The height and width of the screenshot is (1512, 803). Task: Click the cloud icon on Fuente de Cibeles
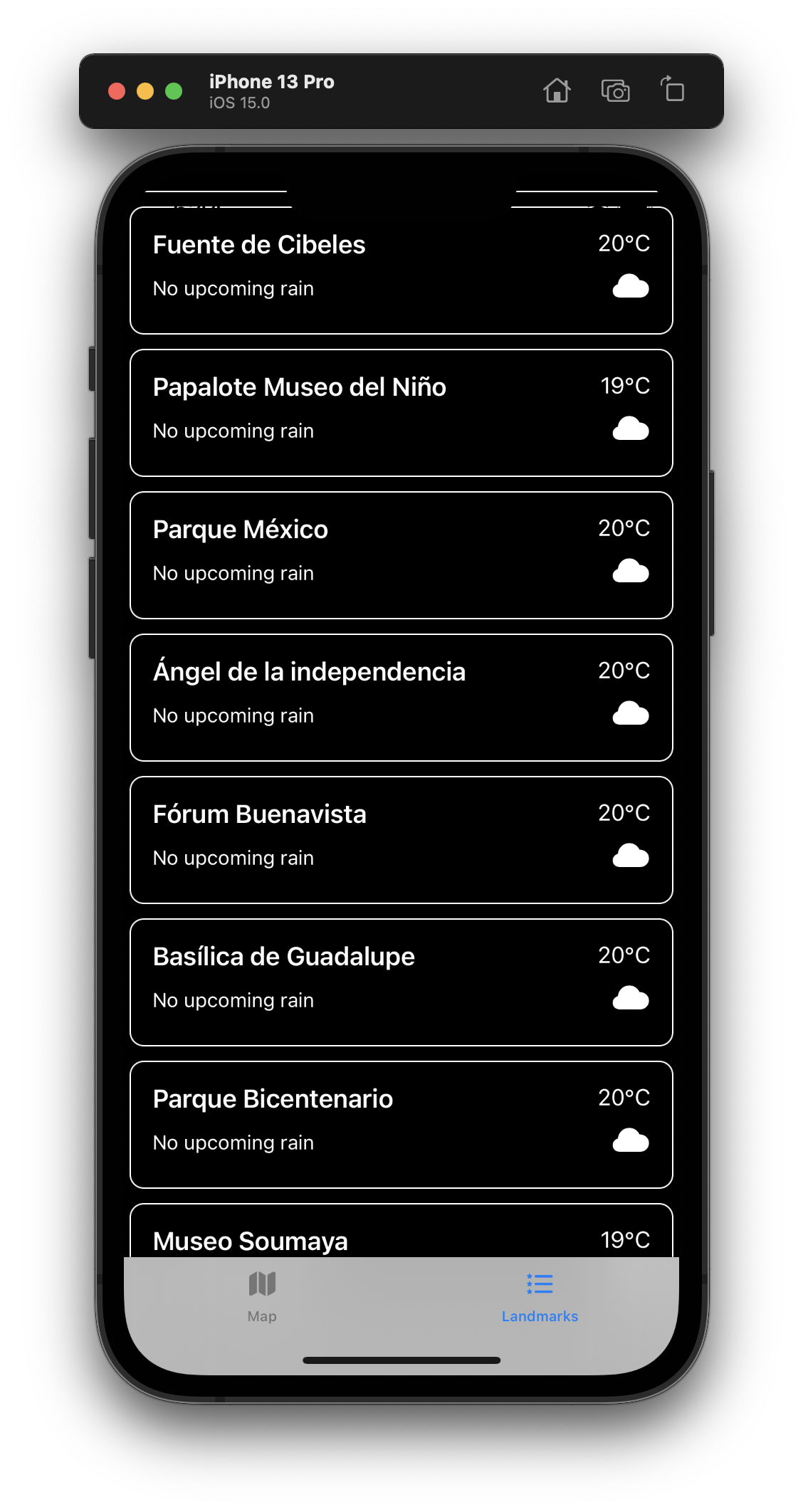coord(632,286)
